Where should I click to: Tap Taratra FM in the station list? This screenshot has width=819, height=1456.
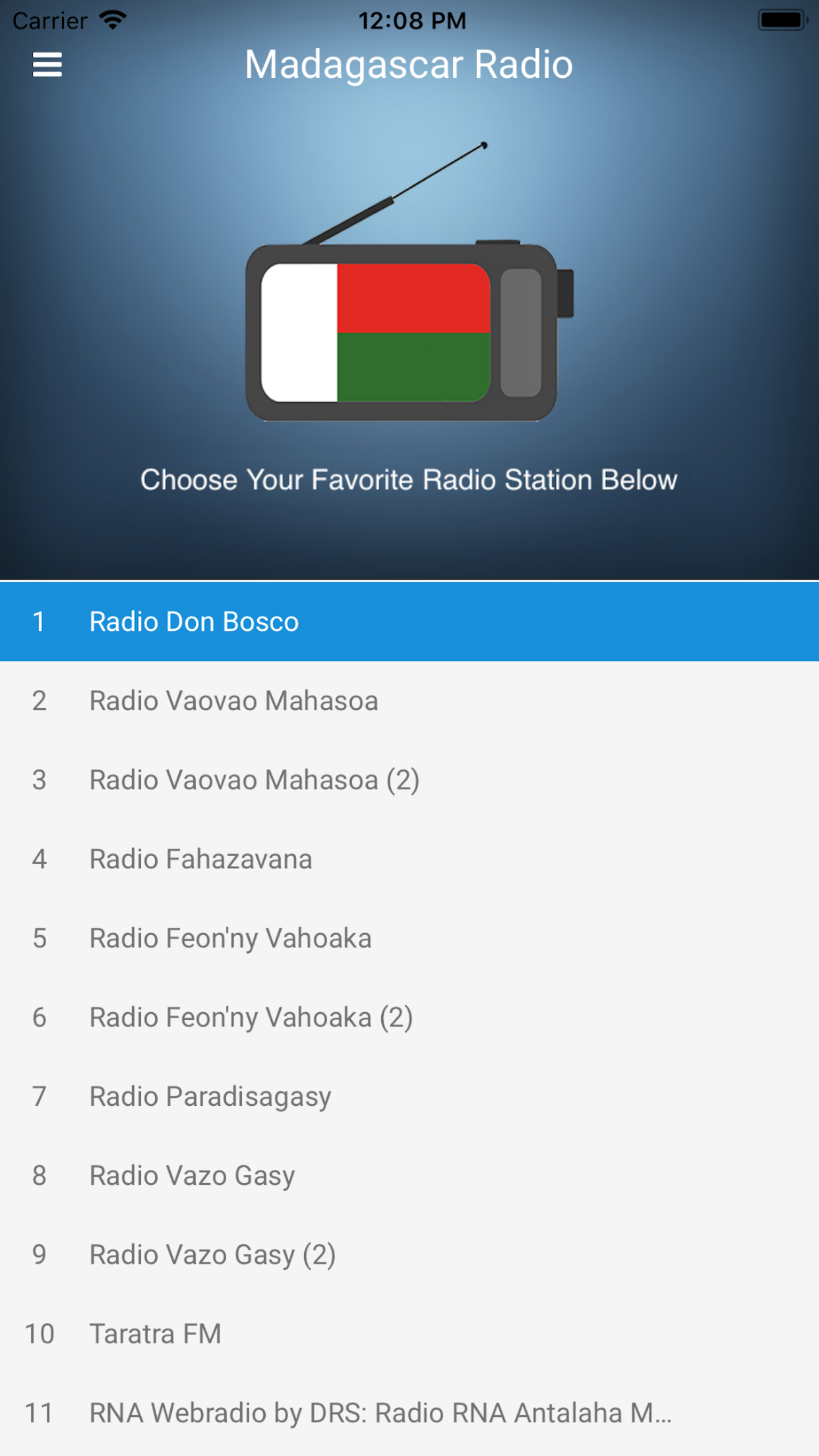(409, 1334)
